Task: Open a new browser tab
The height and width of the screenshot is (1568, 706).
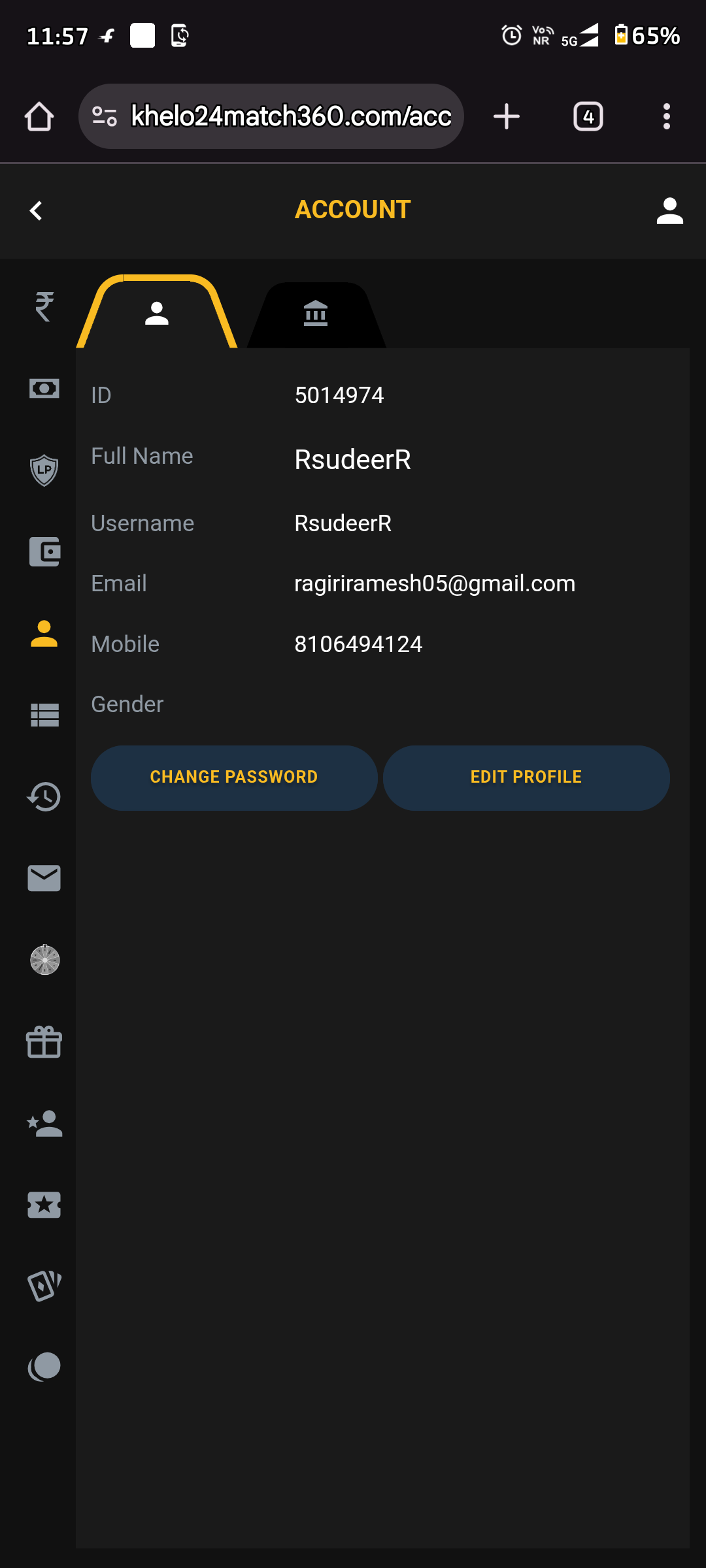Action: (x=507, y=116)
